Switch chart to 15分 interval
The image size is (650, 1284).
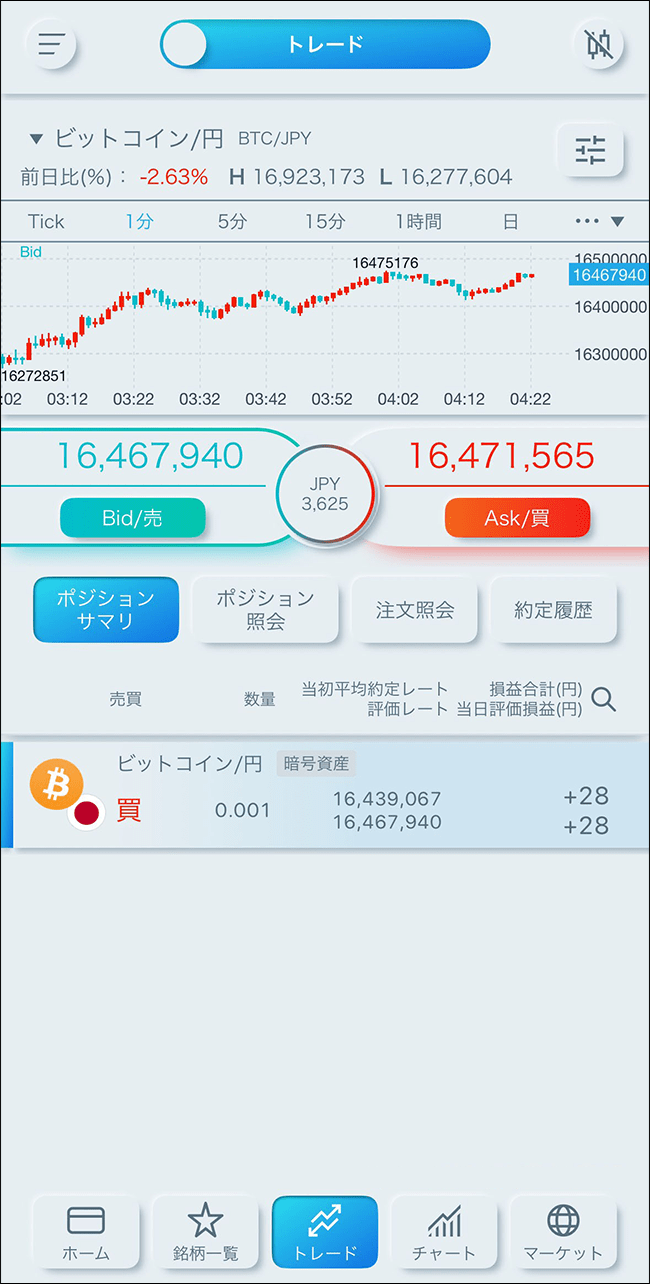(x=325, y=222)
